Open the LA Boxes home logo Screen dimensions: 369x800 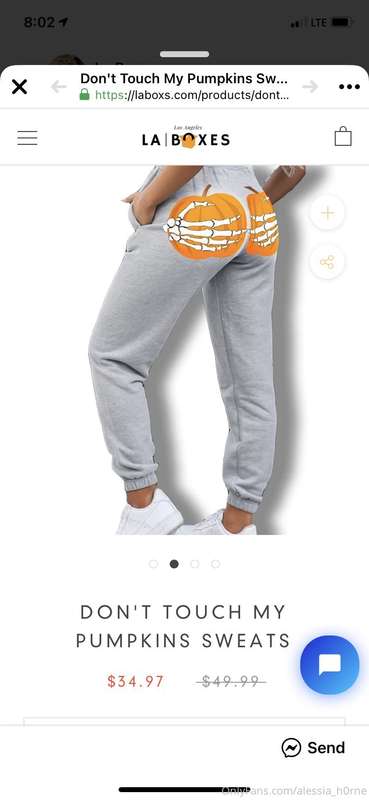[x=186, y=138]
